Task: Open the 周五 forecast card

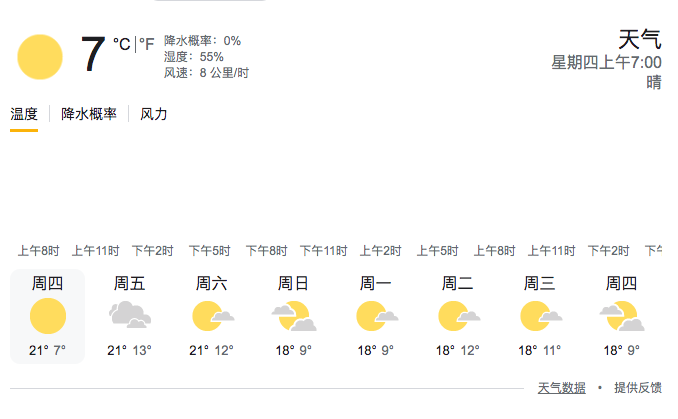Action: click(129, 316)
